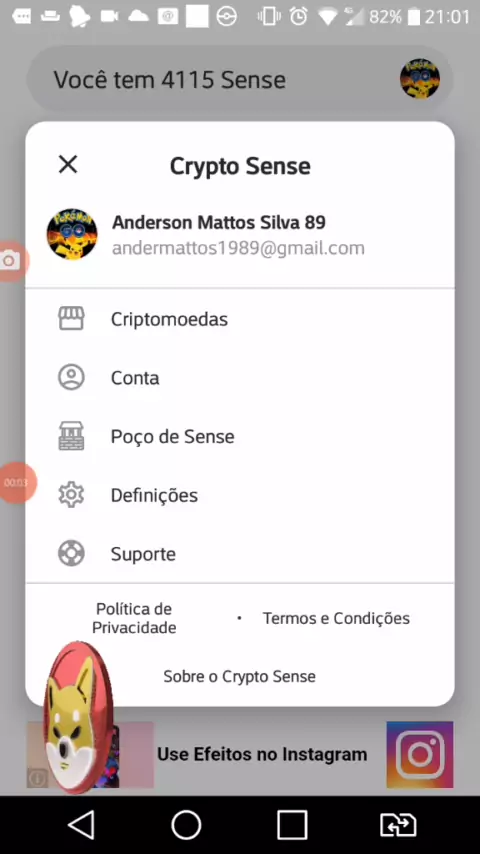The height and width of the screenshot is (854, 480).
Task: View Termos e Condições
Action: [x=336, y=618]
